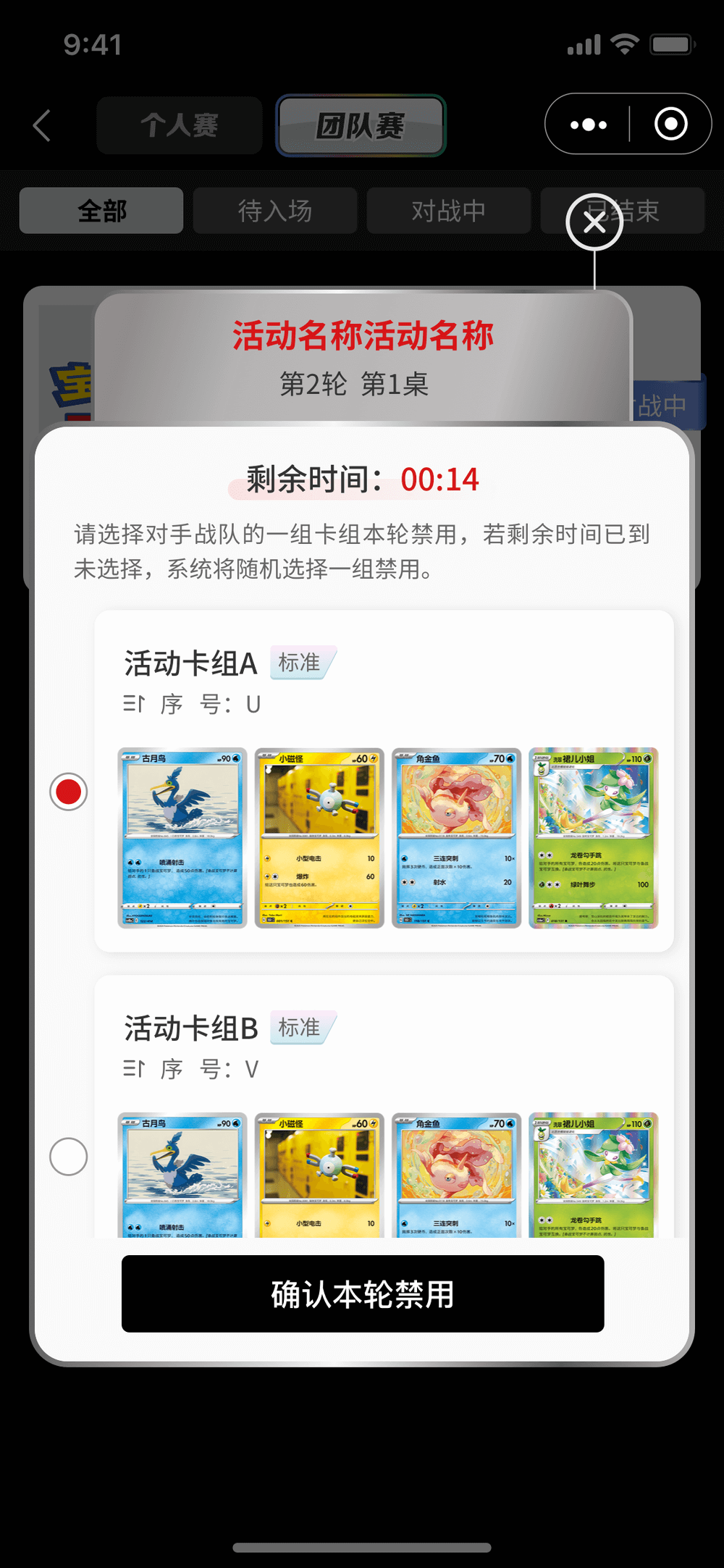The width and height of the screenshot is (724, 1568).
Task: Filter matches by 全部
Action: click(x=101, y=211)
